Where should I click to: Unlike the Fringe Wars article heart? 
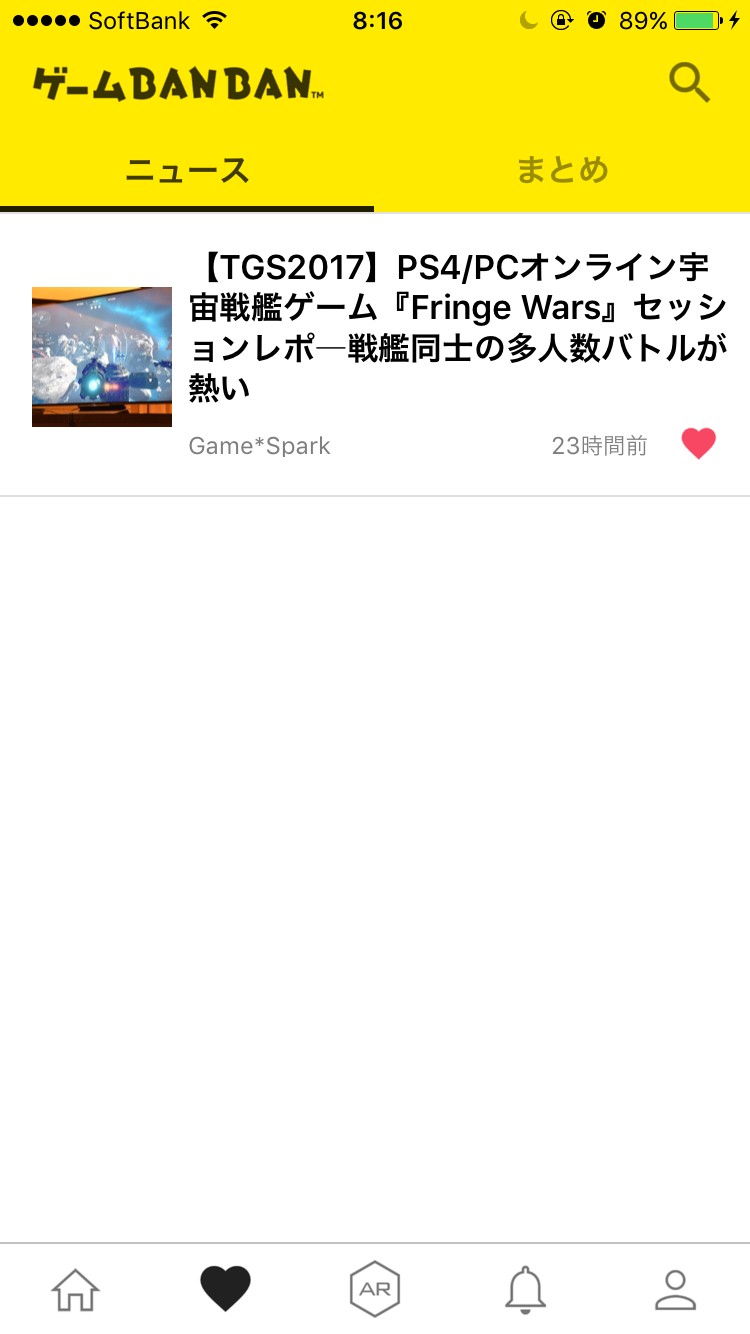click(699, 443)
